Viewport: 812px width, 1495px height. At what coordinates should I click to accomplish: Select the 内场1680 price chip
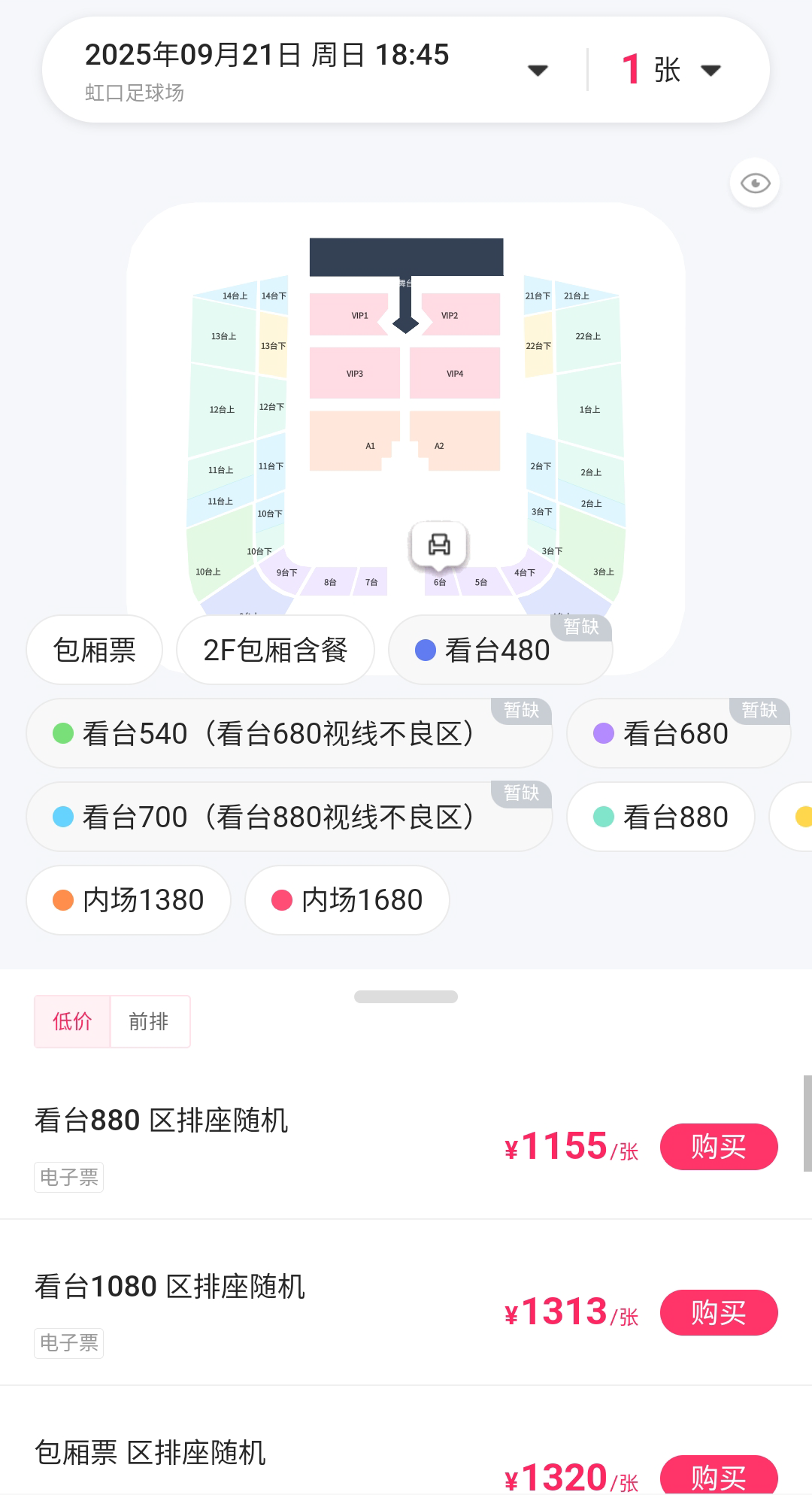click(347, 900)
